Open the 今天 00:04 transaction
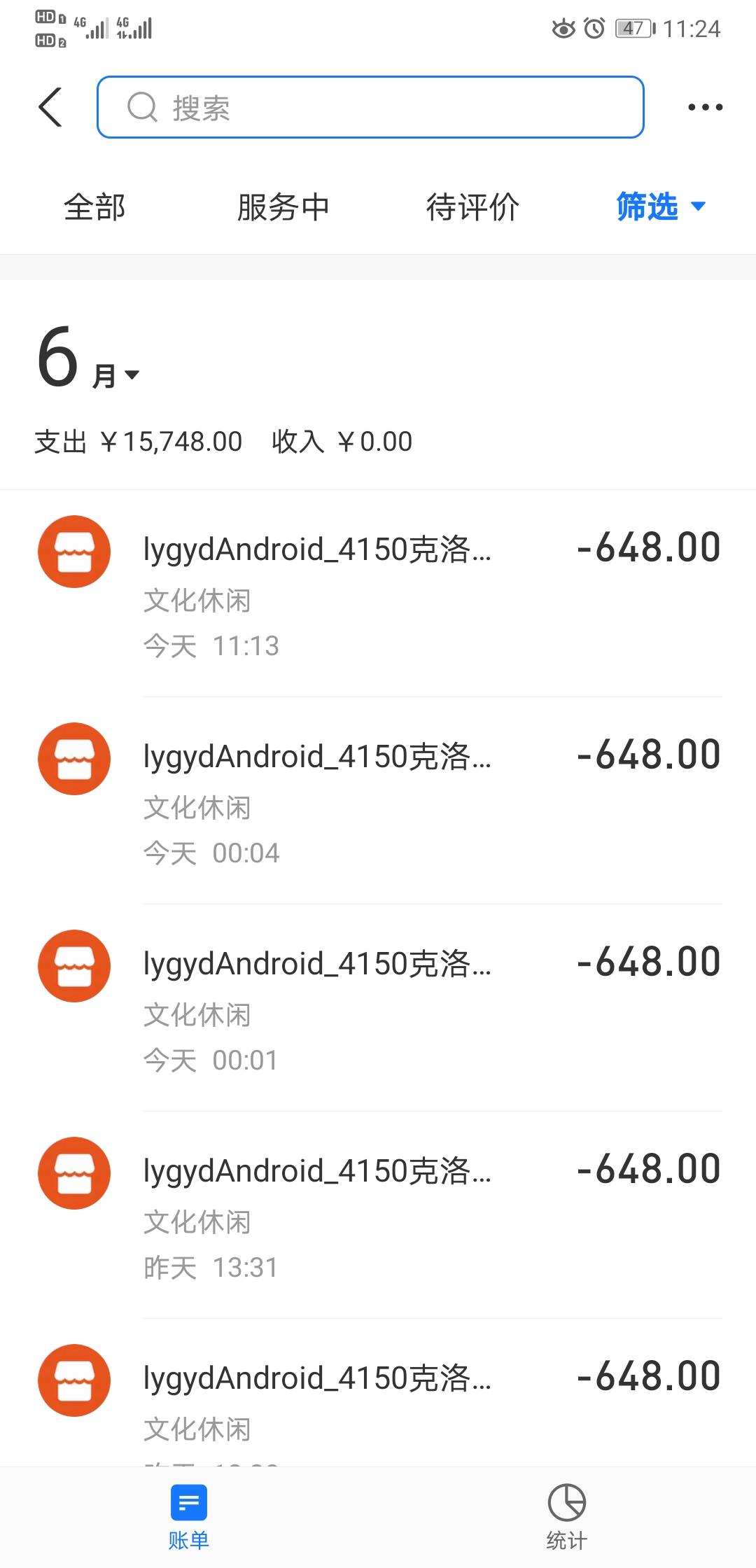The image size is (756, 1568). click(378, 801)
